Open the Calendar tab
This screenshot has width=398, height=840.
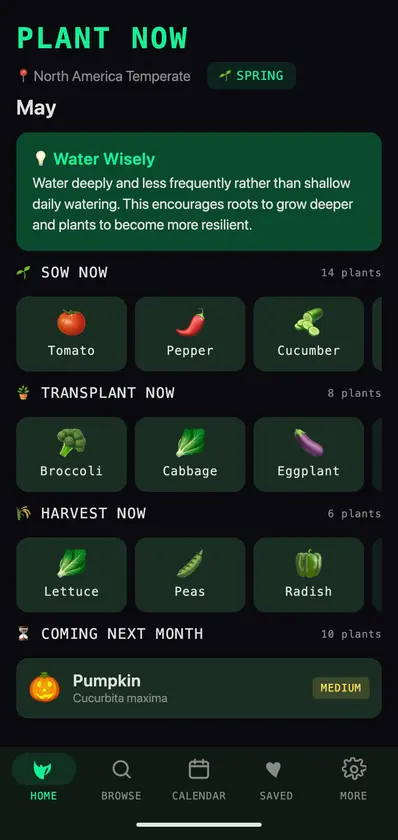click(x=199, y=777)
